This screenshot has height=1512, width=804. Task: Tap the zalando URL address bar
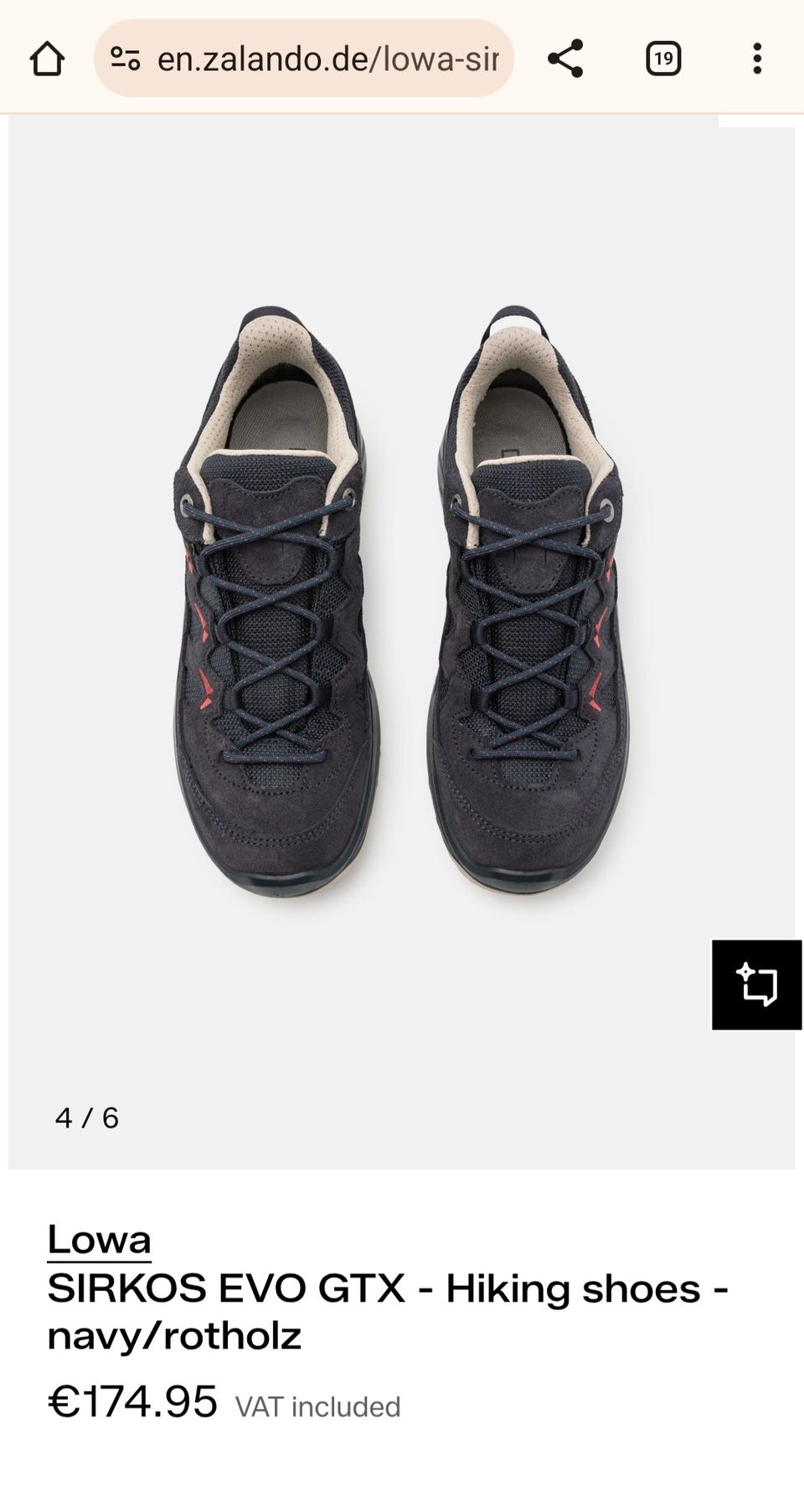[x=327, y=59]
